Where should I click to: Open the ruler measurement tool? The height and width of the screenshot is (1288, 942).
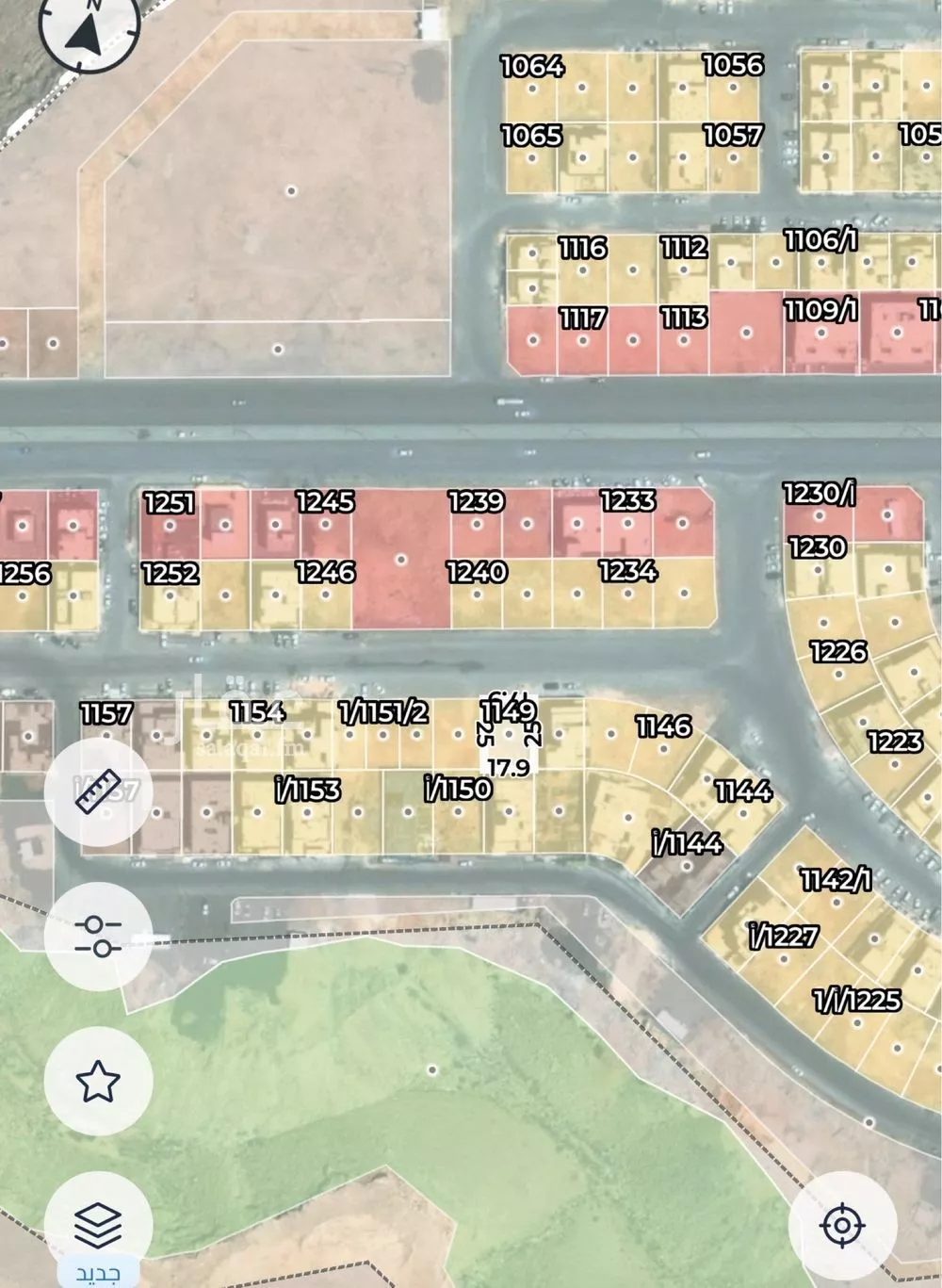pyautogui.click(x=98, y=792)
